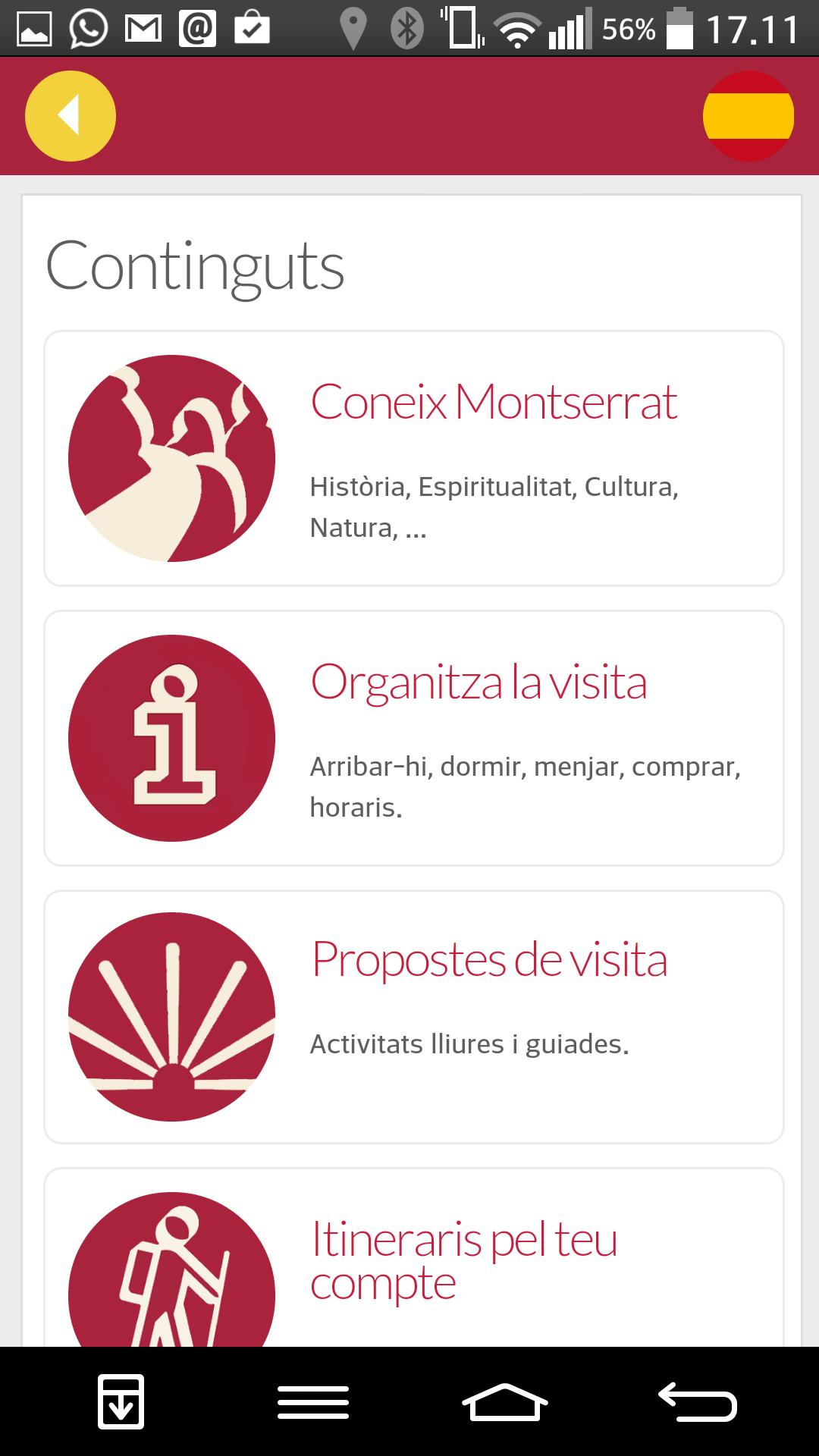Open the Gmail notification in the status bar

coord(141,29)
